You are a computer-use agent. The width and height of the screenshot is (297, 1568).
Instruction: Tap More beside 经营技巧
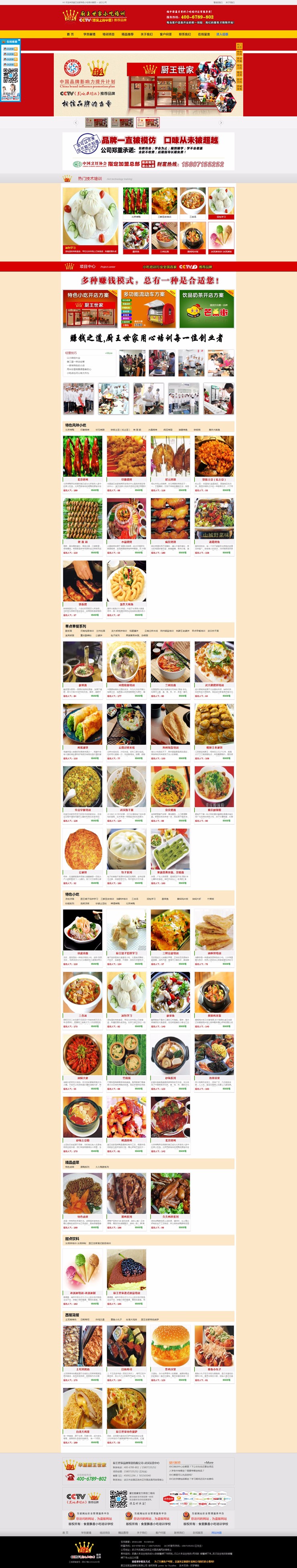109,352
